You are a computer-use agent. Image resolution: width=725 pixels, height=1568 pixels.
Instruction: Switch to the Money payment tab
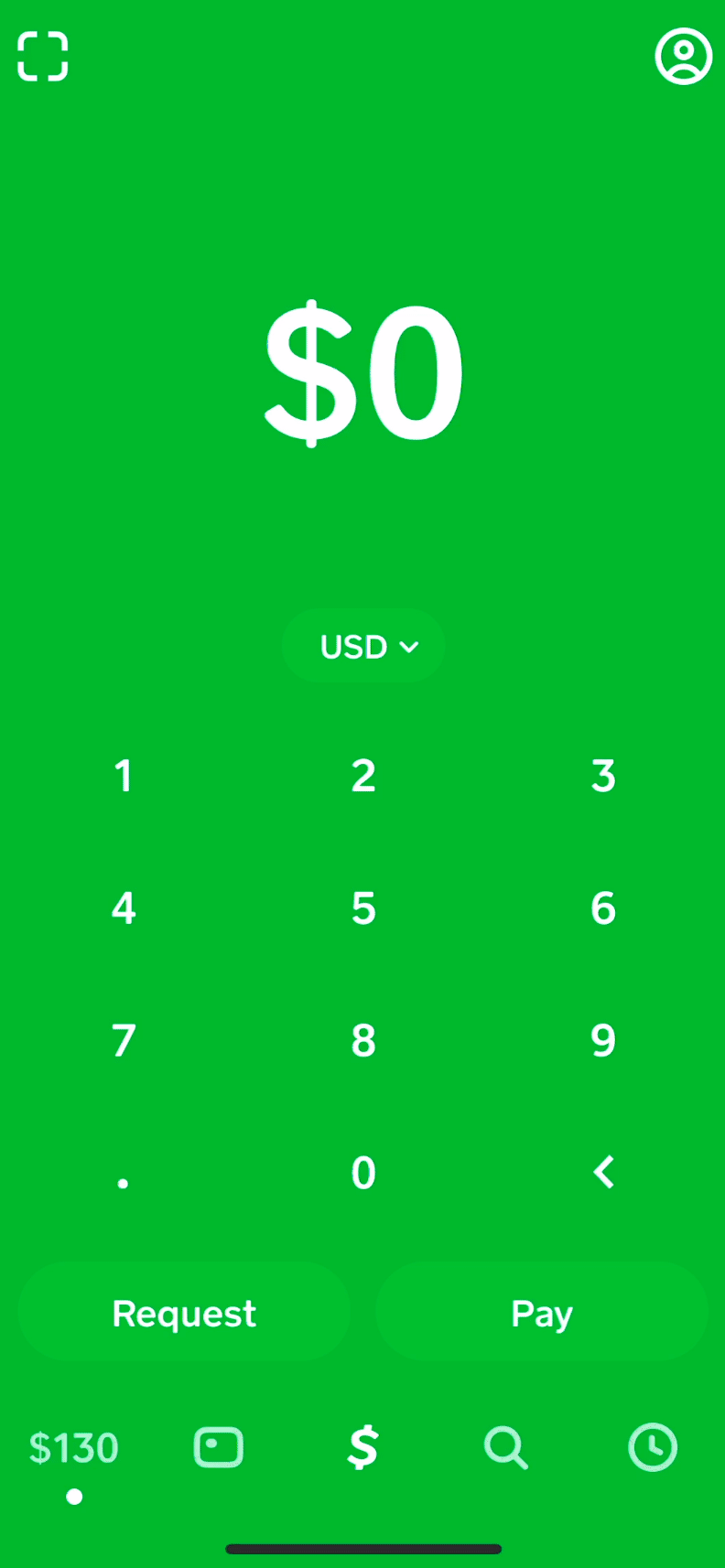point(362,1448)
